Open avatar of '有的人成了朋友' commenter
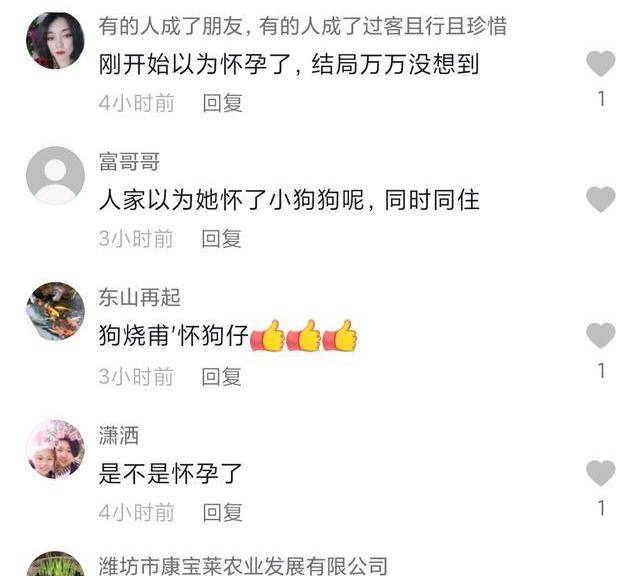 click(55, 41)
